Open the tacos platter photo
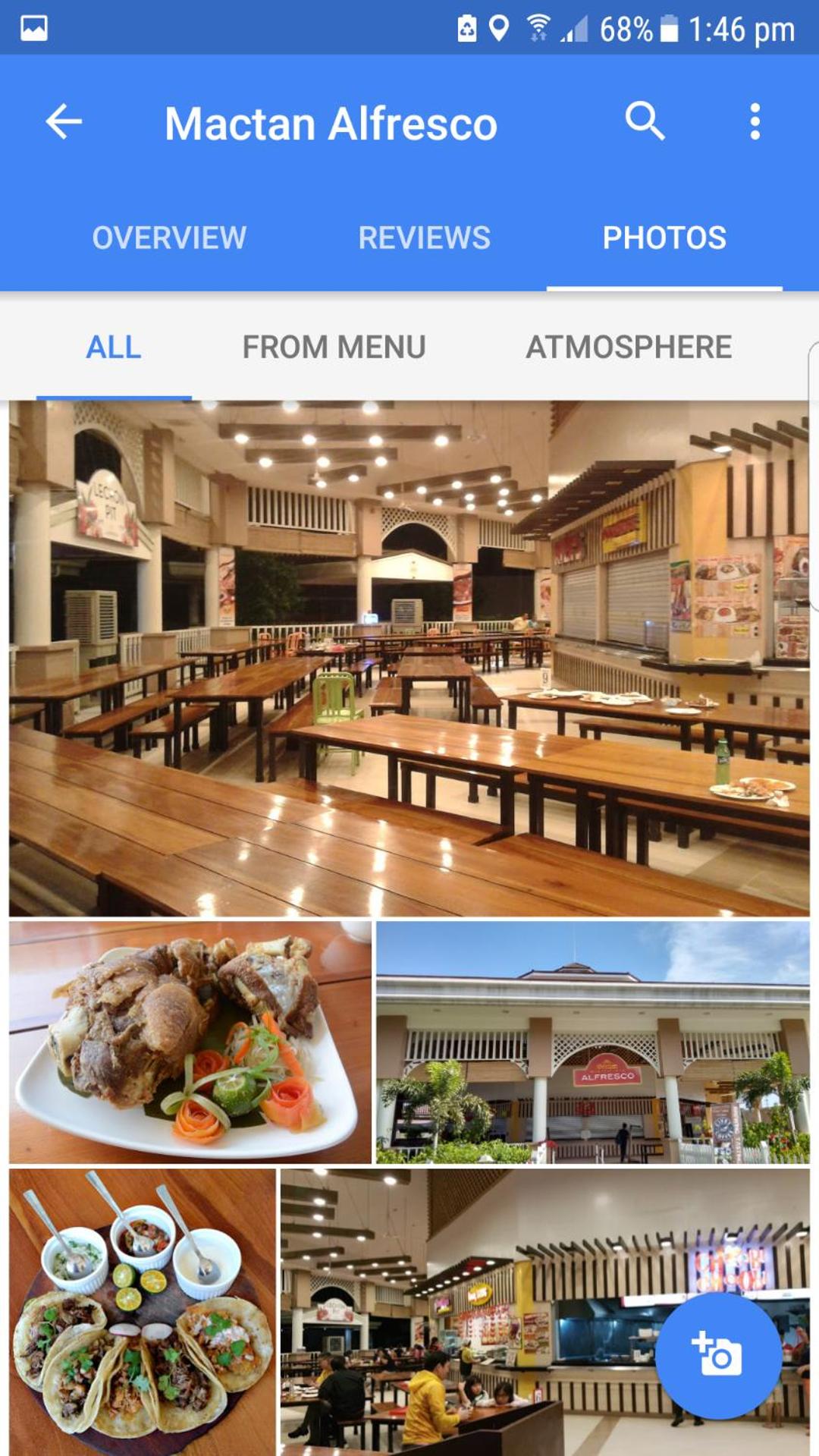This screenshot has height=1456, width=819. [x=143, y=1312]
